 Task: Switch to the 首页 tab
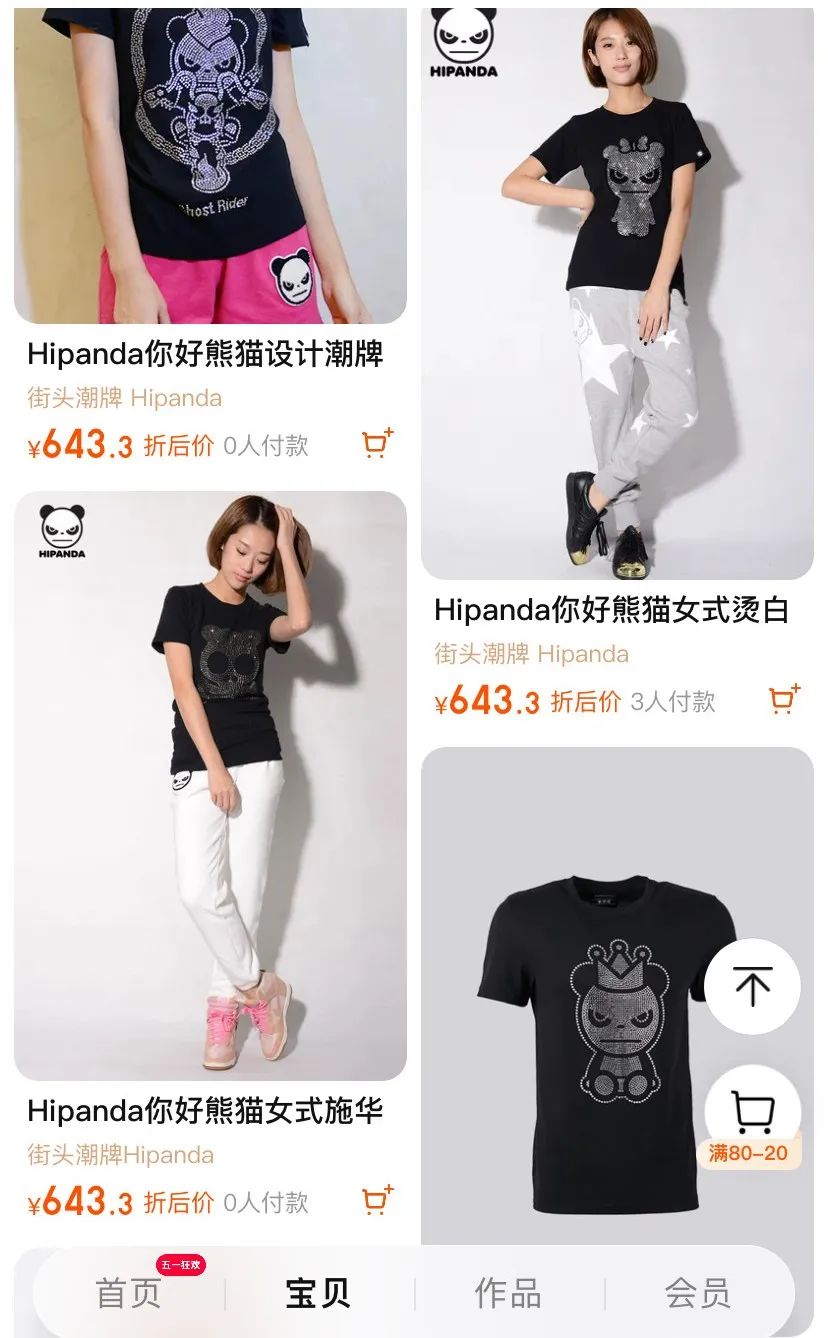point(128,1293)
